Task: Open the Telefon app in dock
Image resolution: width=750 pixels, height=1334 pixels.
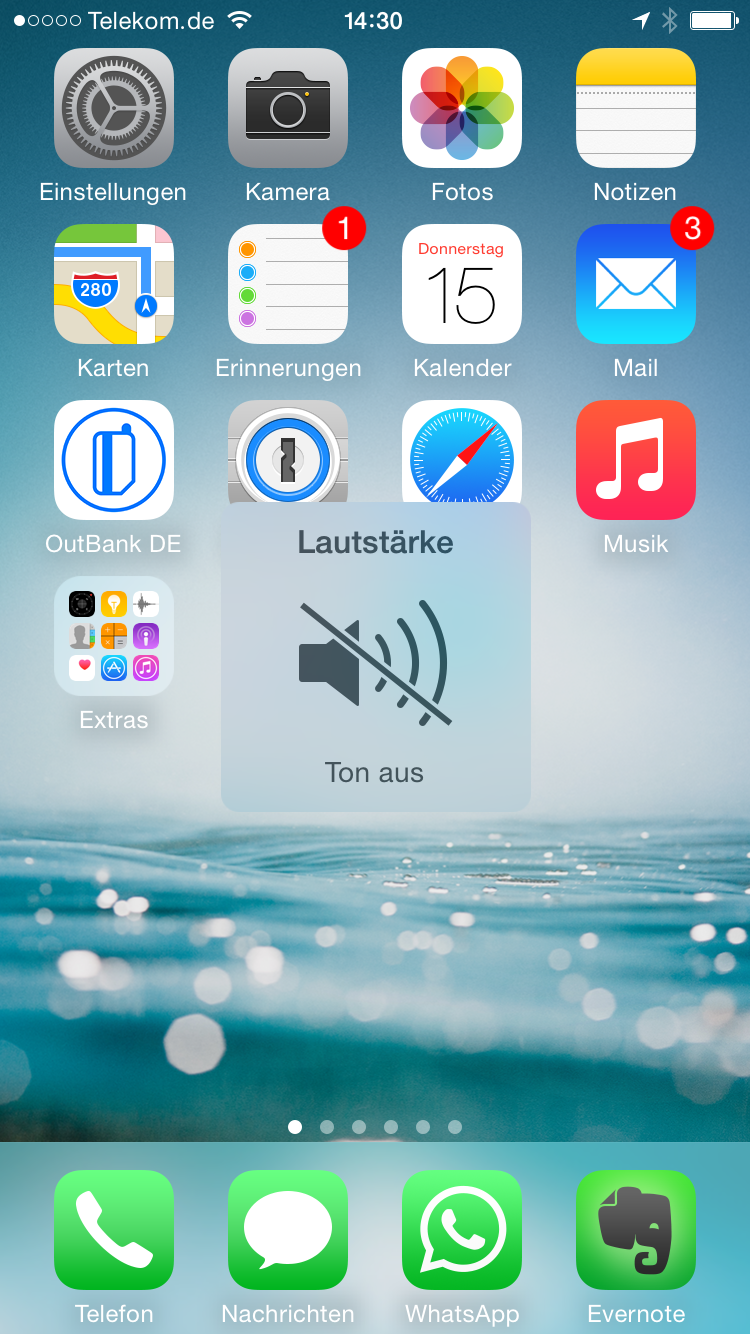Action: click(113, 1230)
